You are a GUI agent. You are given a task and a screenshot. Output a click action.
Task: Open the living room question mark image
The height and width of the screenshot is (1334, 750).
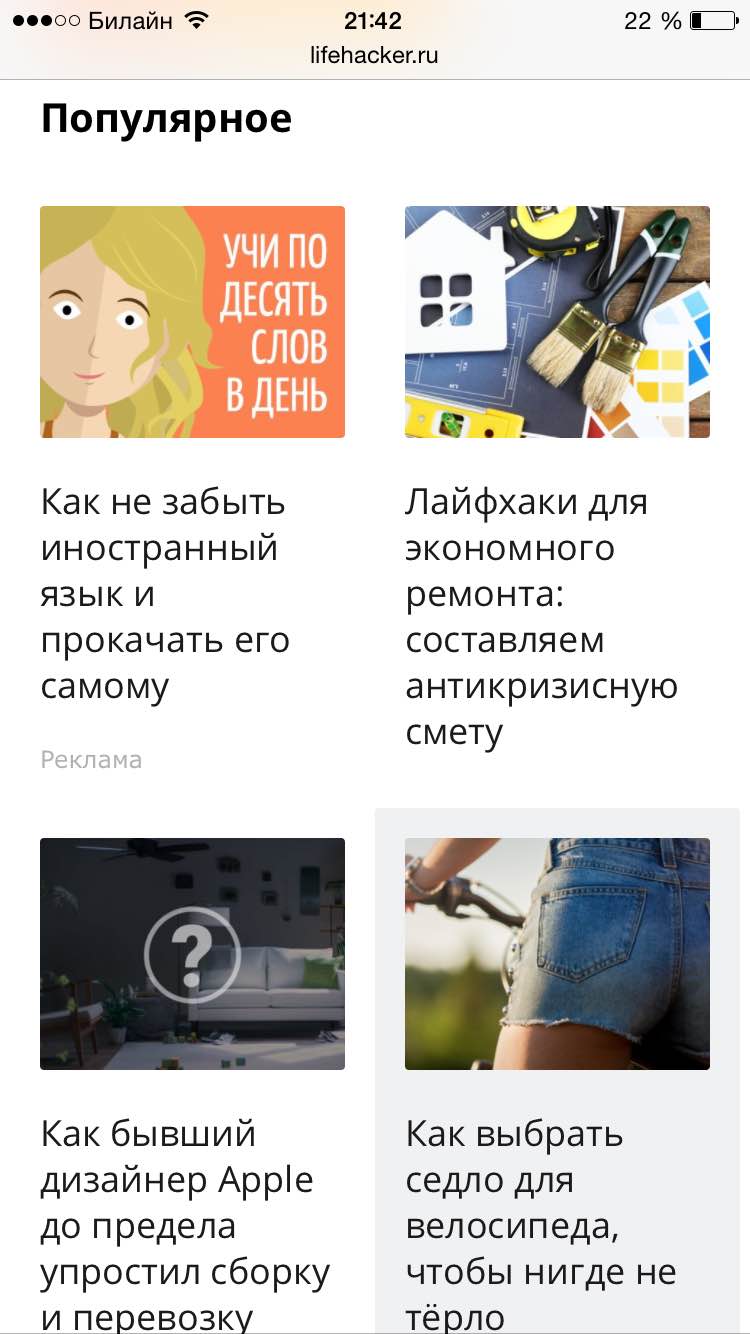pos(192,954)
